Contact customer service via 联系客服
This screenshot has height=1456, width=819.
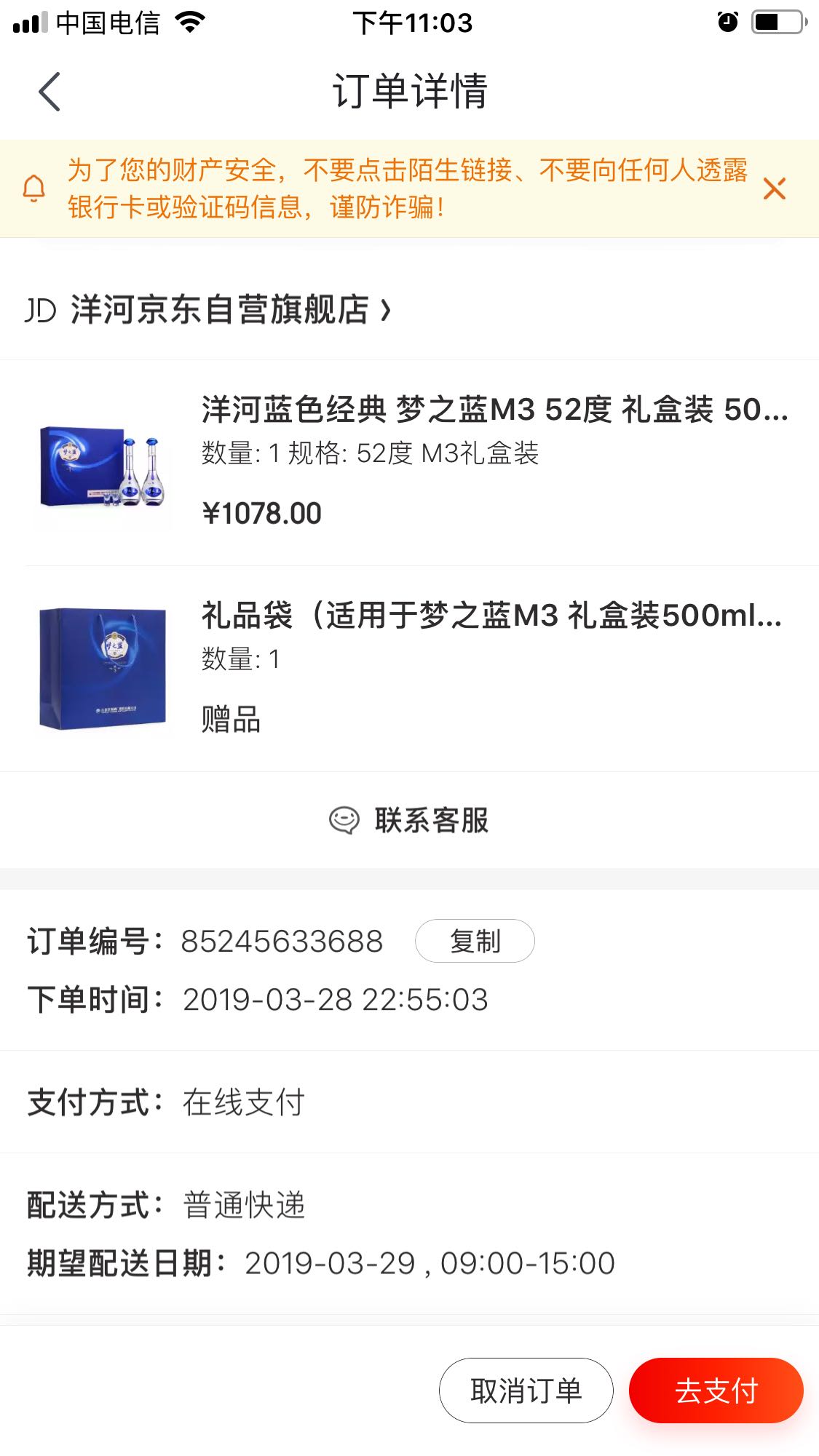(x=409, y=820)
